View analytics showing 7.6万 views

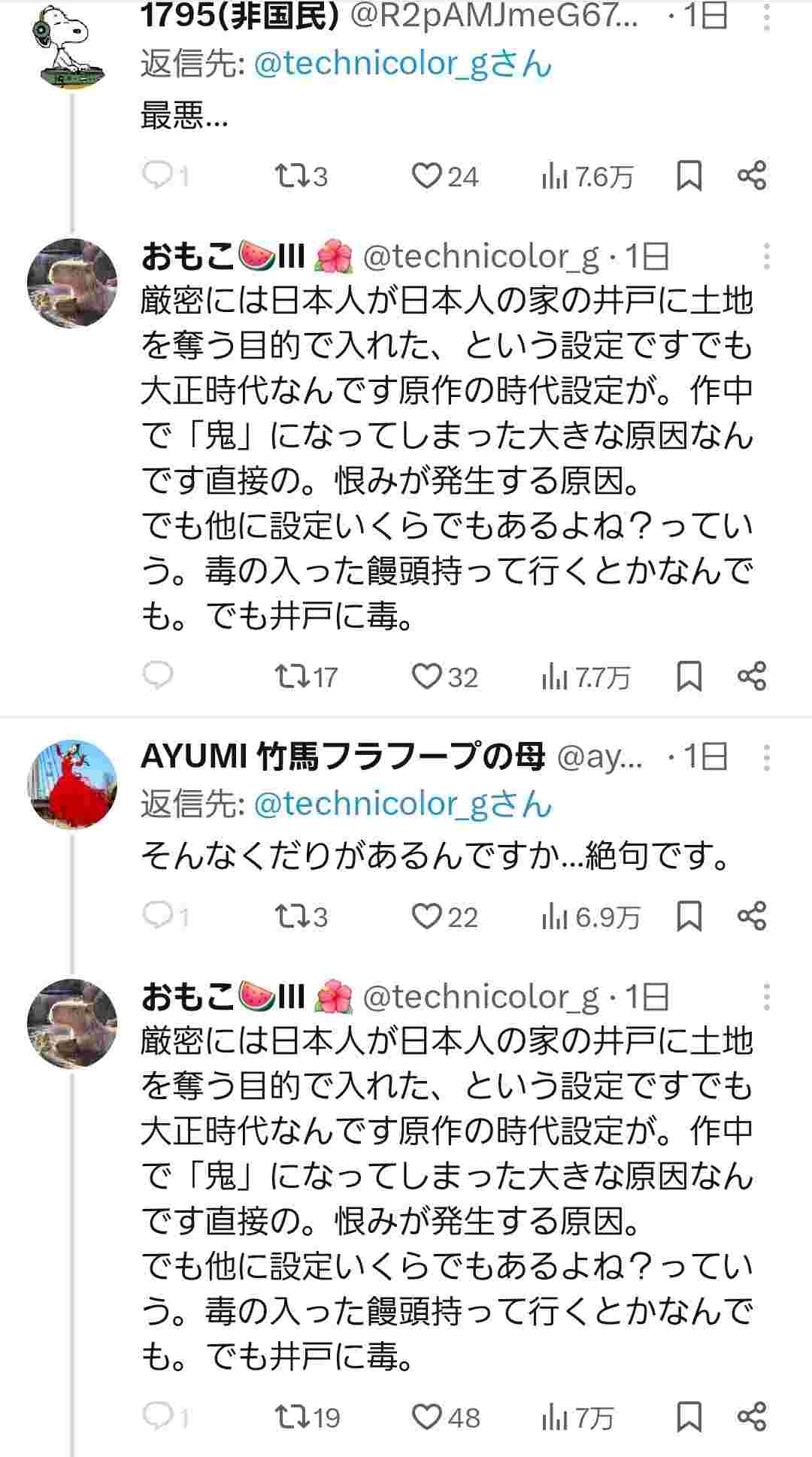click(586, 177)
